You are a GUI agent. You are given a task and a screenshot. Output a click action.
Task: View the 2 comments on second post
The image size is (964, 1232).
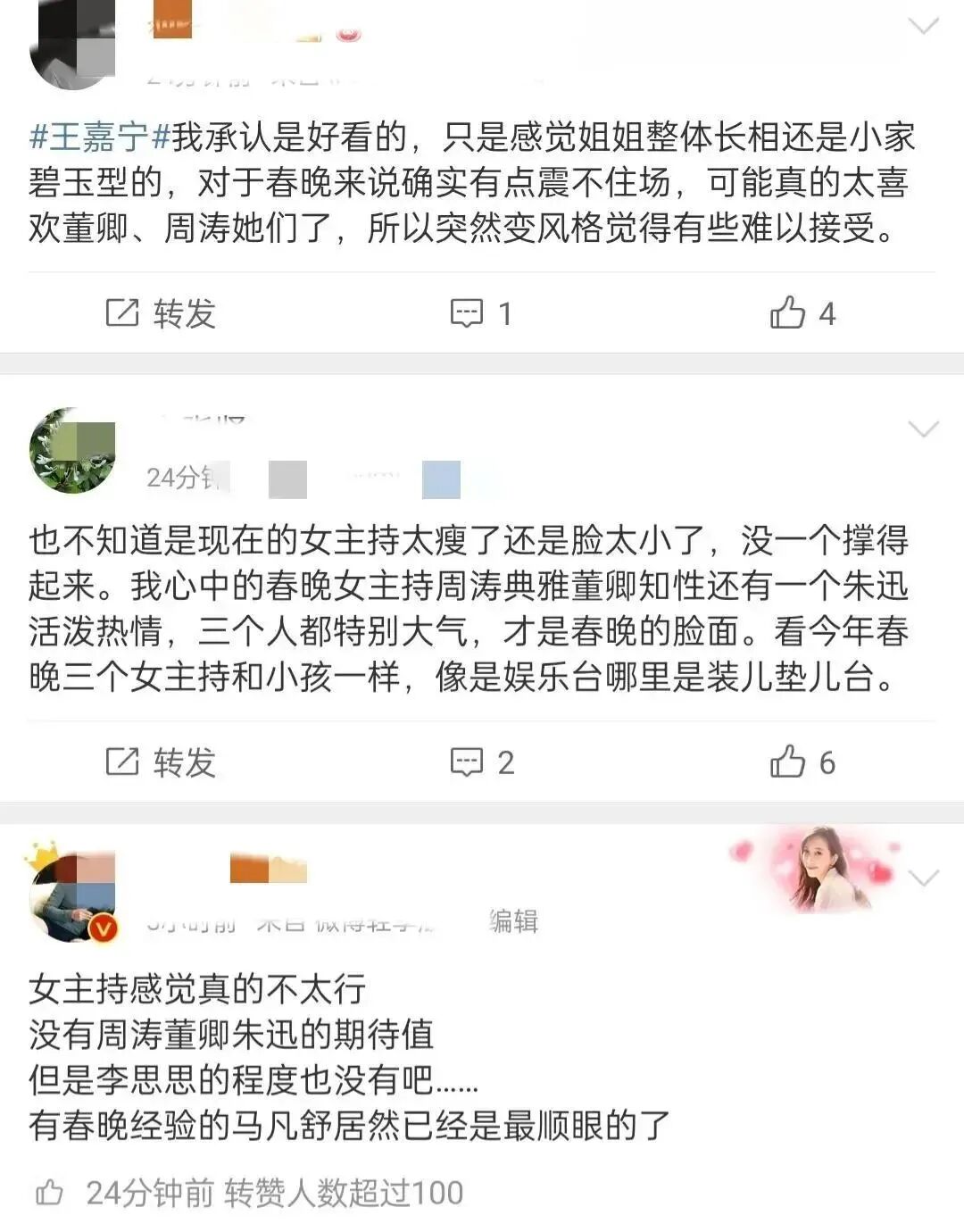[481, 762]
